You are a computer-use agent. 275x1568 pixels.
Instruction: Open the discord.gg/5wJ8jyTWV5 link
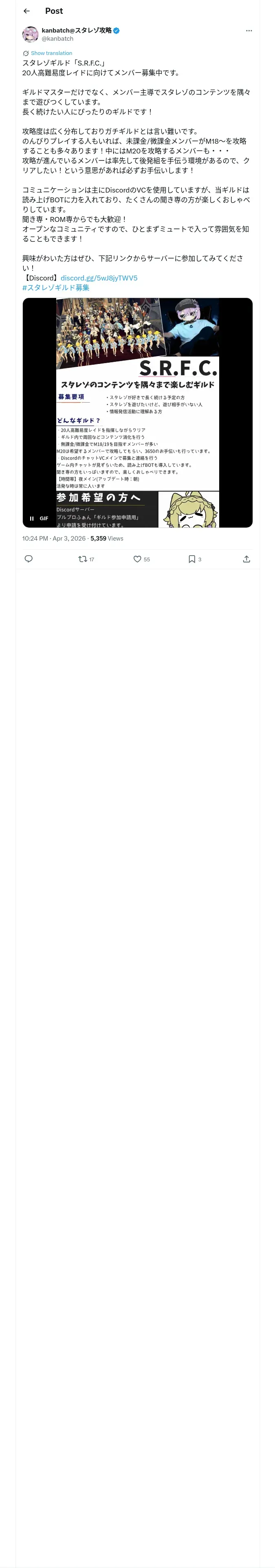pyautogui.click(x=99, y=278)
